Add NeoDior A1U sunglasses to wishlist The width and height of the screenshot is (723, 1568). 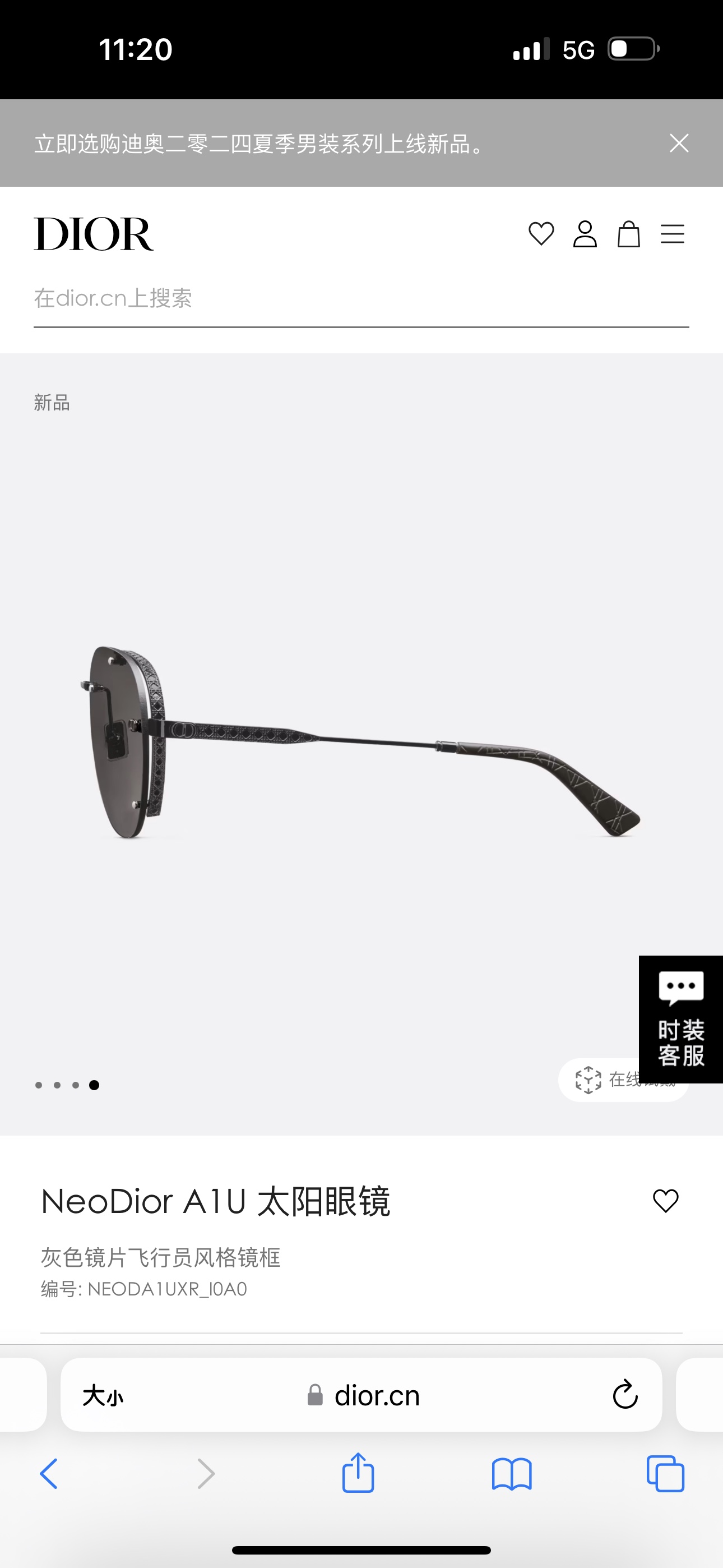click(665, 1201)
